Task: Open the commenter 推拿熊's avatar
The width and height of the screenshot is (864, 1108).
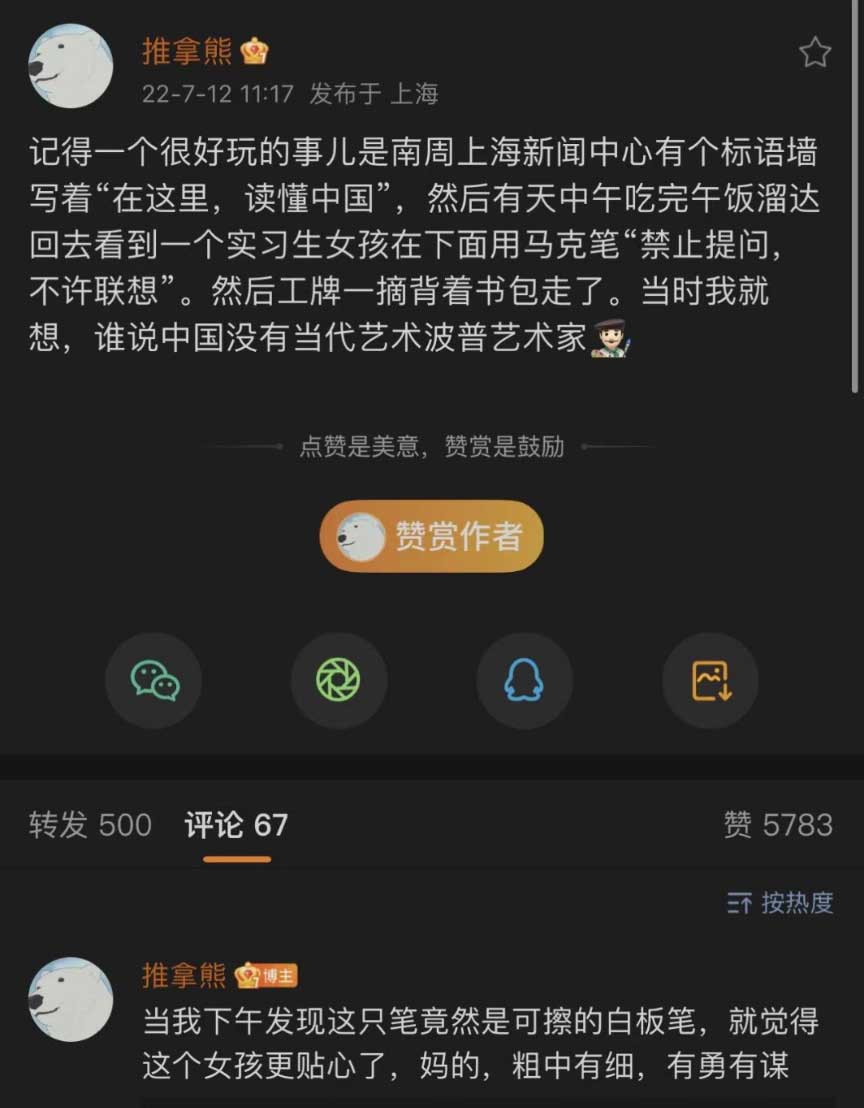Action: [x=70, y=1000]
